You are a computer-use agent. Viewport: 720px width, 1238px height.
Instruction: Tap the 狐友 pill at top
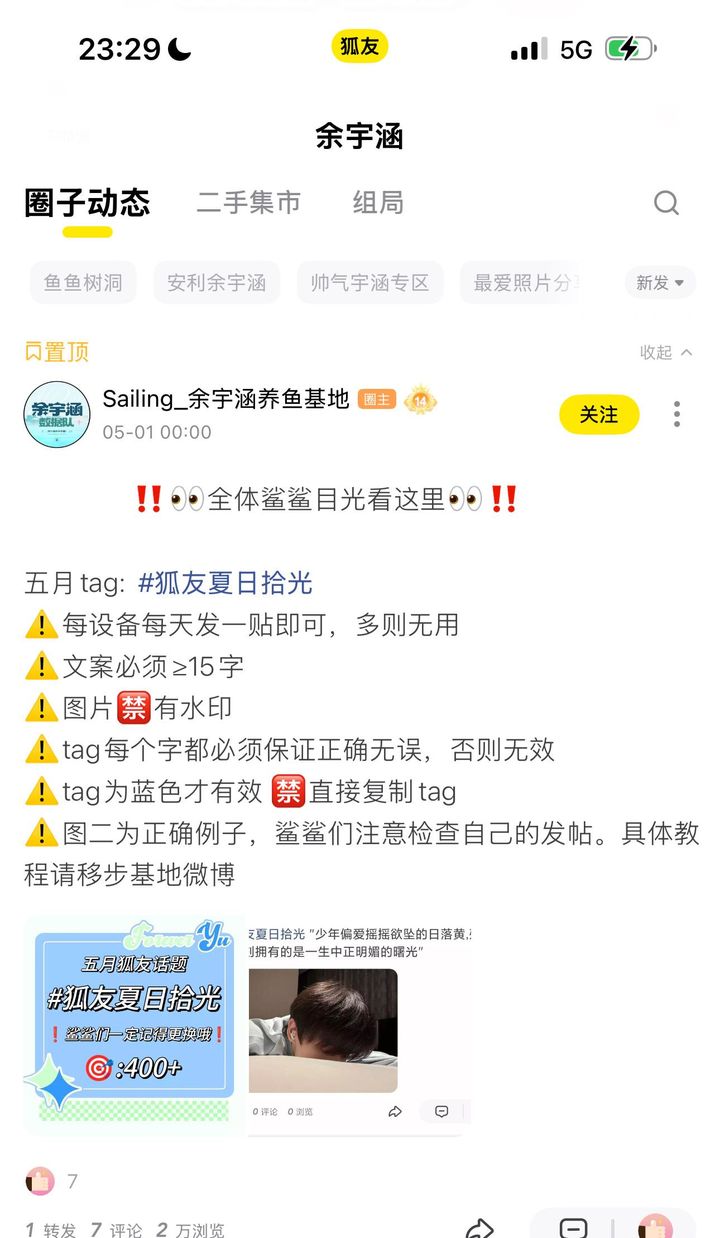[x=360, y=46]
